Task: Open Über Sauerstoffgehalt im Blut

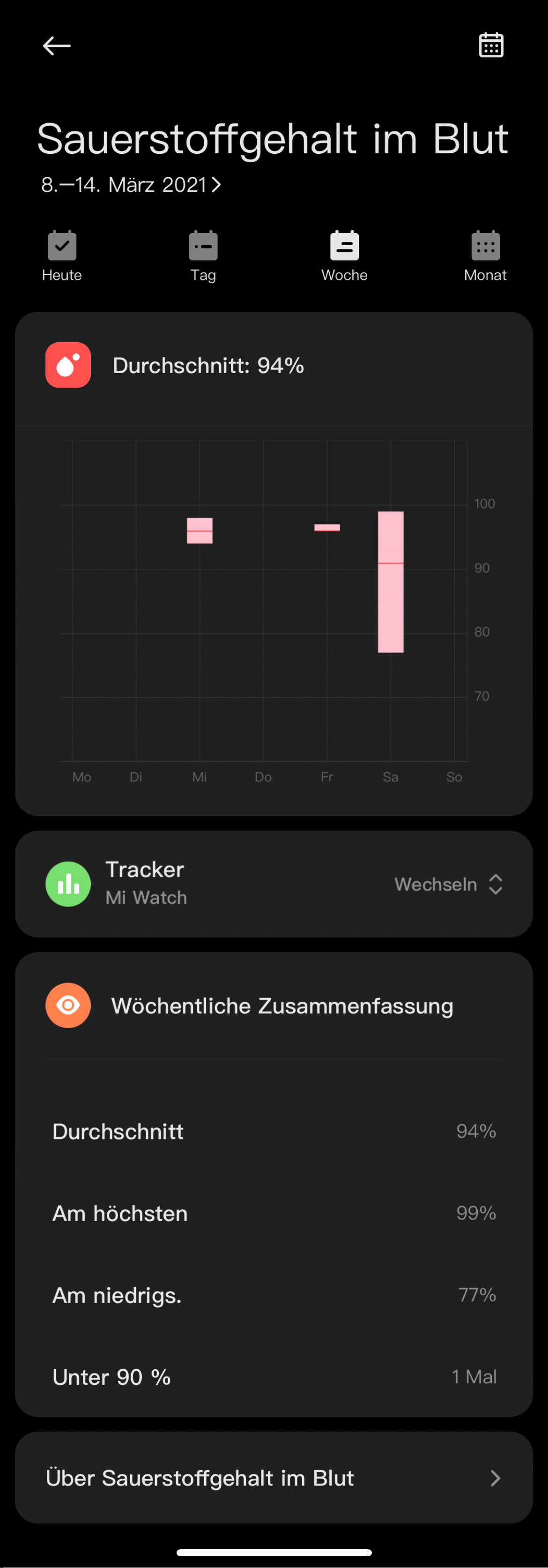Action: click(x=274, y=1478)
